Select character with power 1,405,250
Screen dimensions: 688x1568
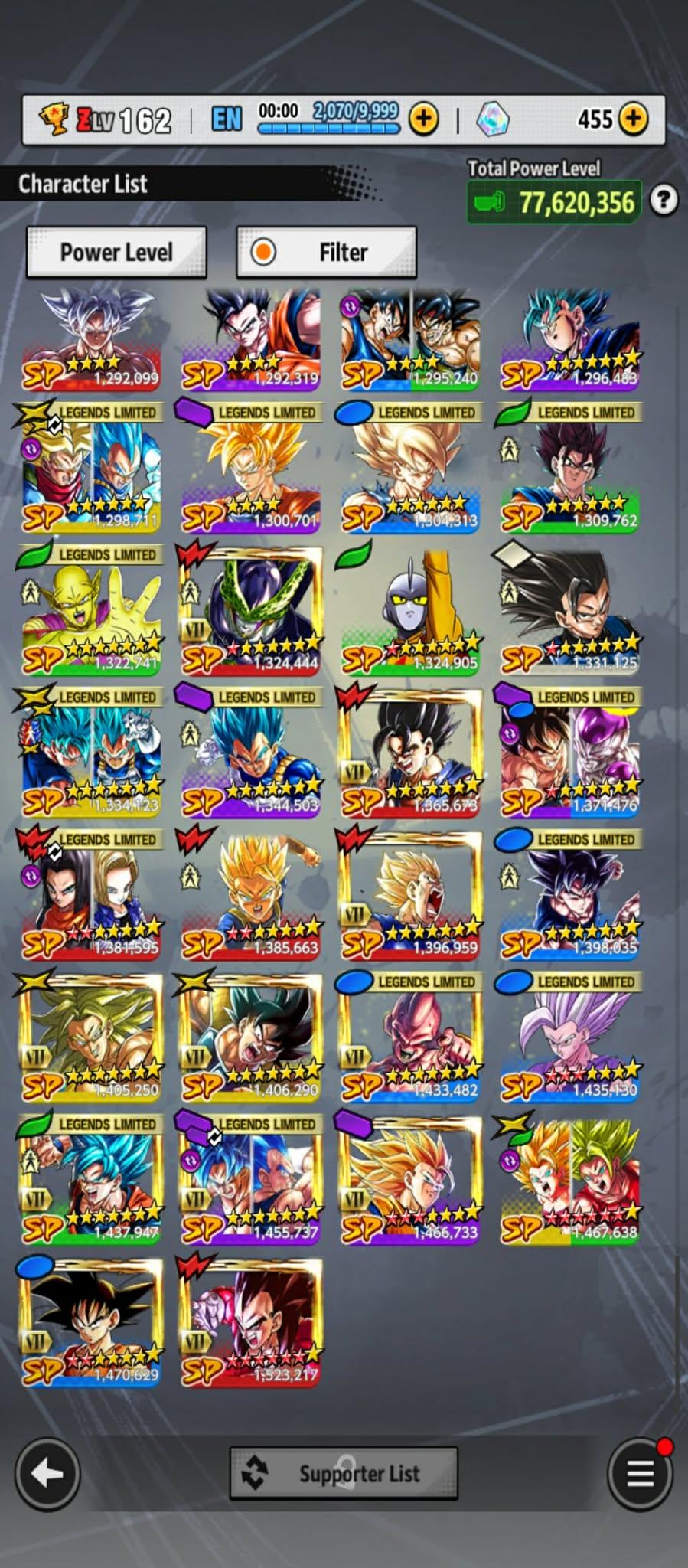coord(92,1037)
